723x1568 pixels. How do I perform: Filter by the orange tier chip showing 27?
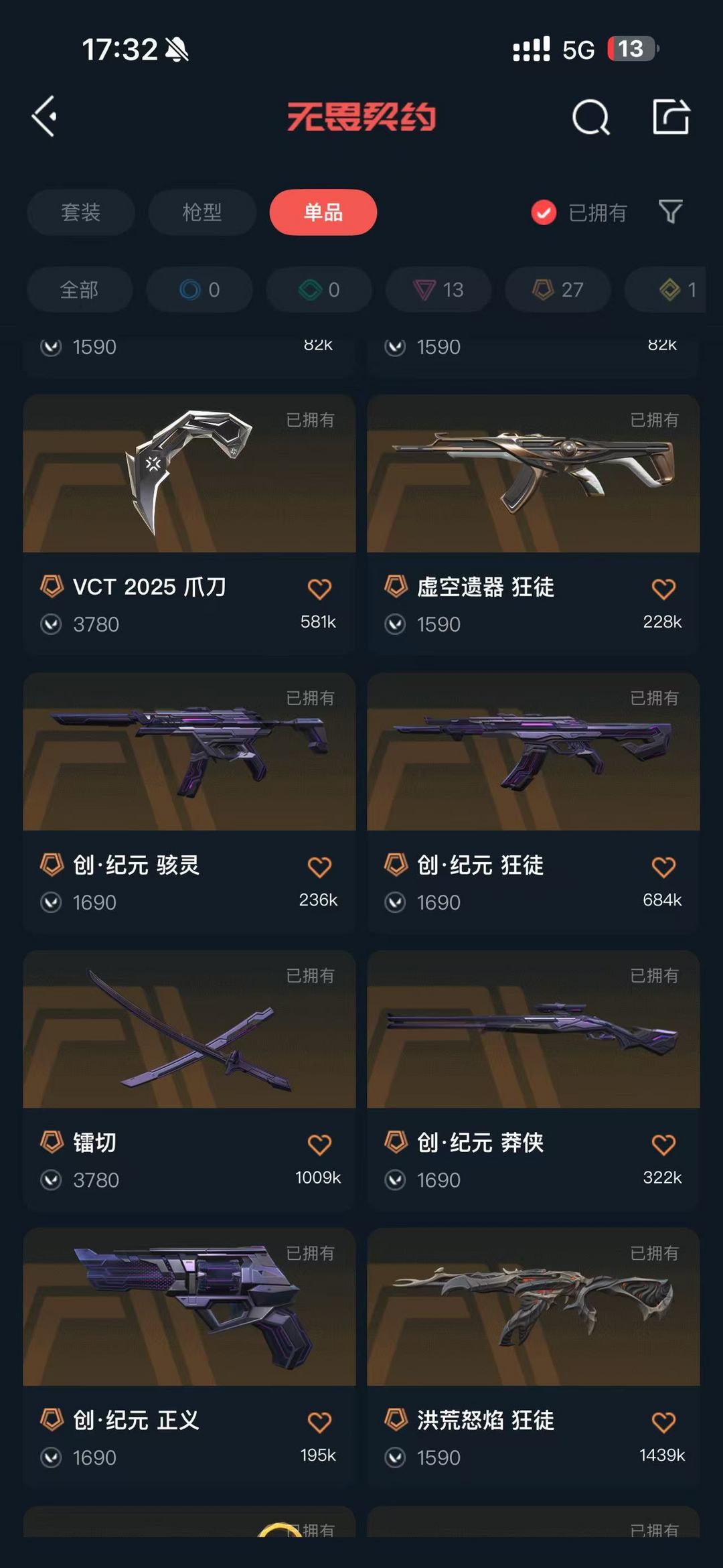tap(558, 289)
